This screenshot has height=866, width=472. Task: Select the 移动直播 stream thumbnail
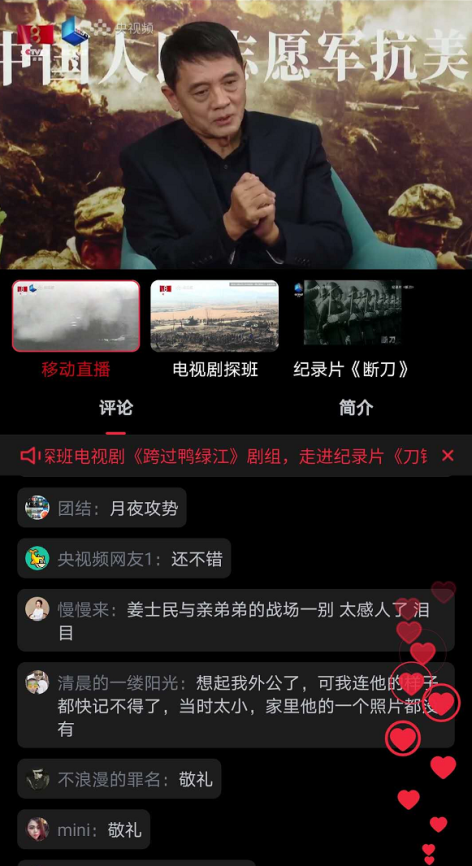point(76,316)
